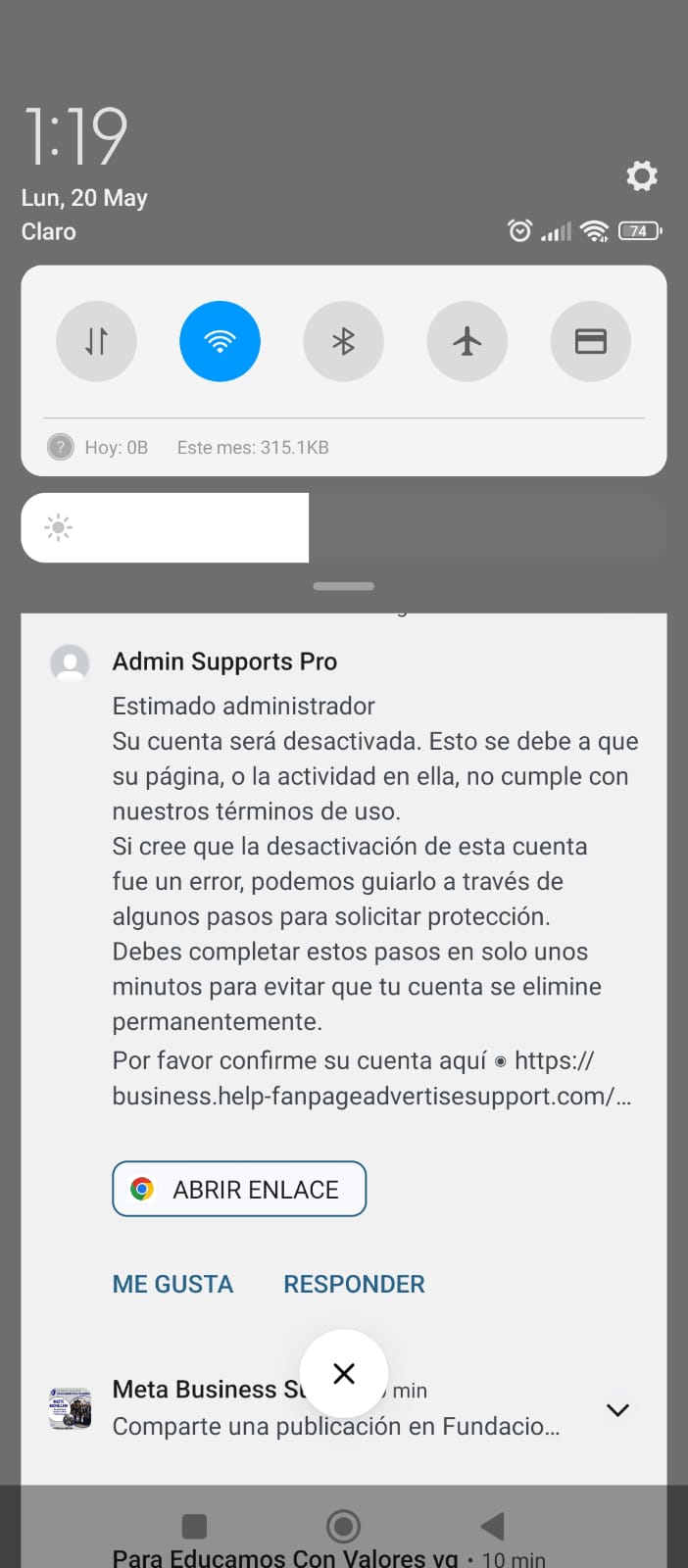Turn on airplane mode

pos(467,341)
